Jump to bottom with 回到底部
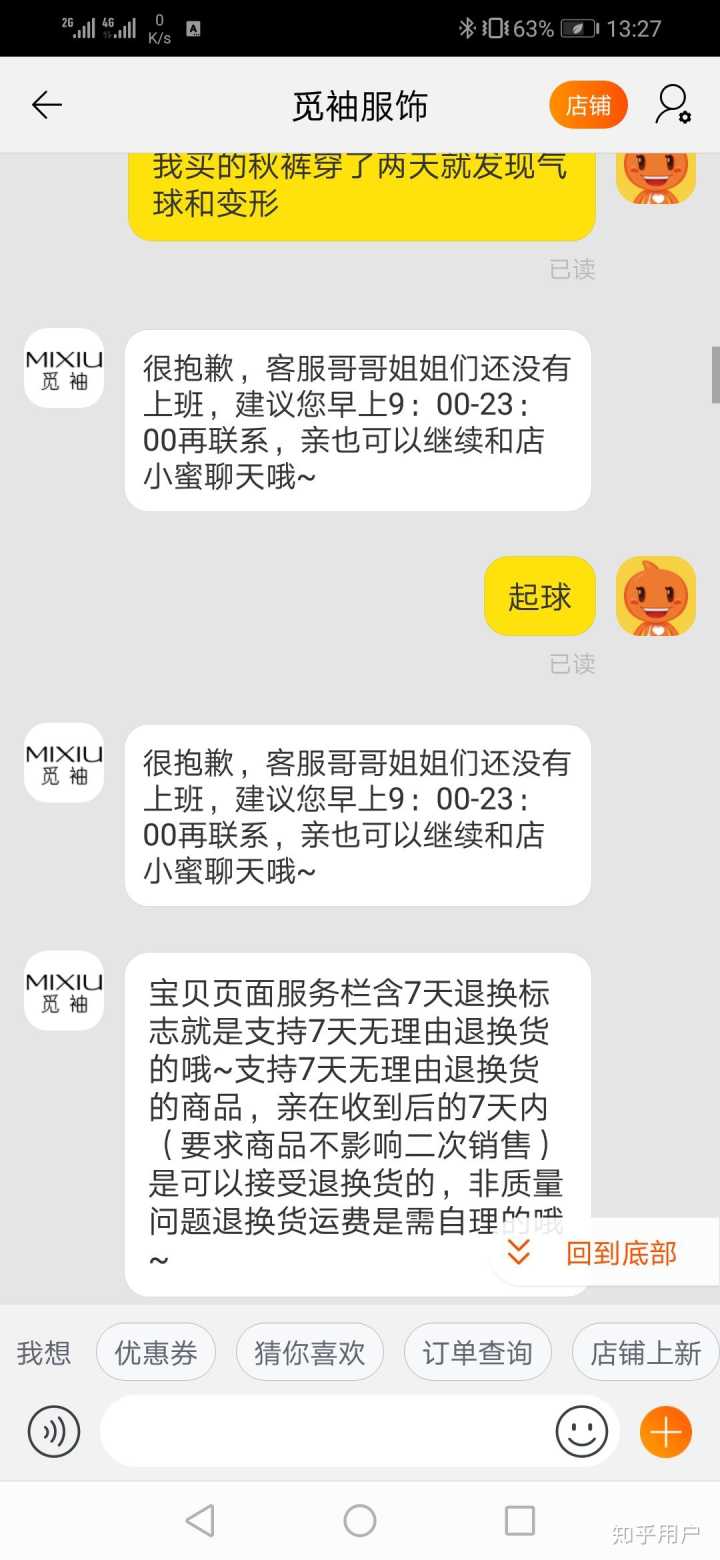 click(x=604, y=1252)
